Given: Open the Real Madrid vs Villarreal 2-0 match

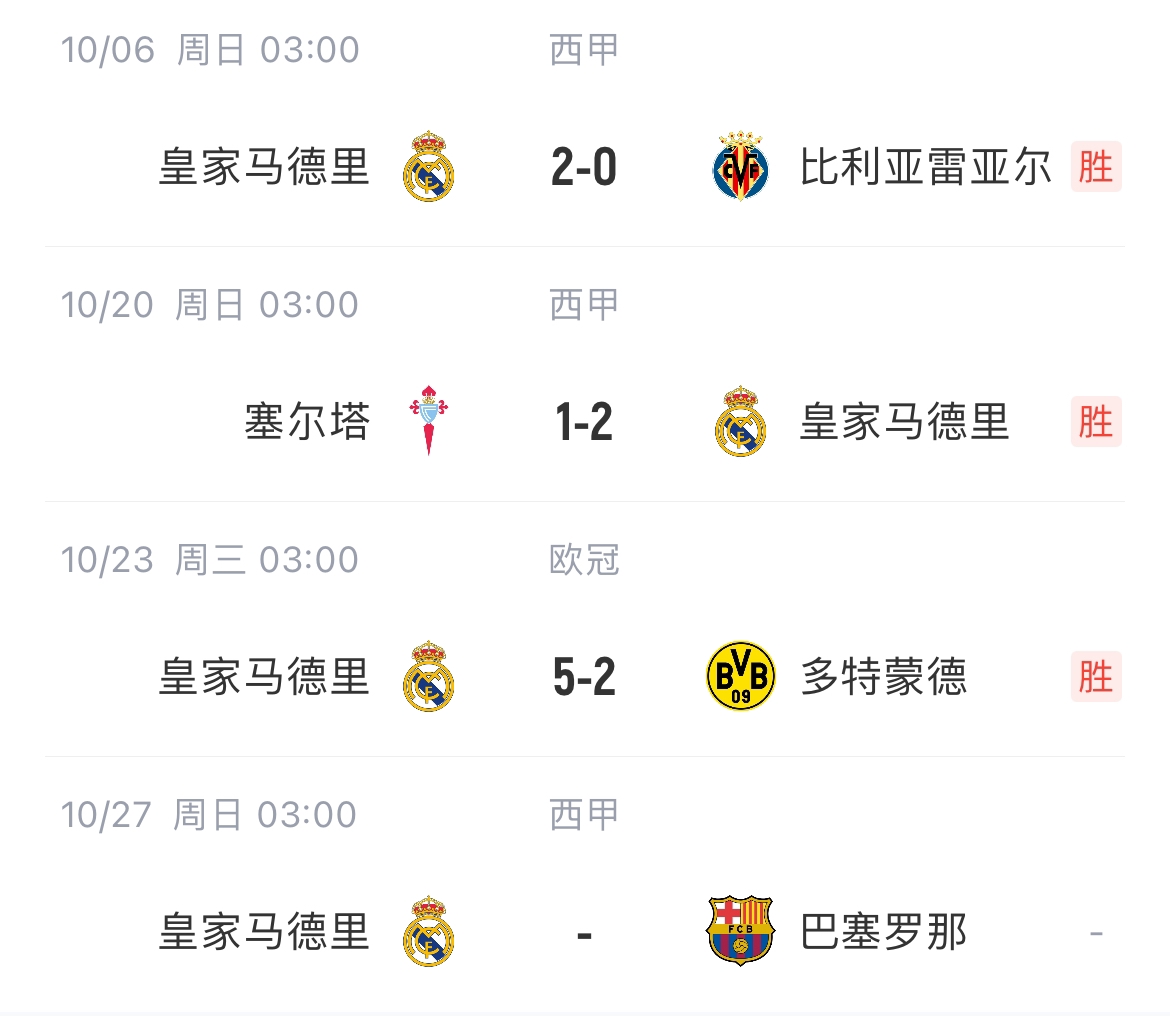Looking at the screenshot, I should point(584,167).
